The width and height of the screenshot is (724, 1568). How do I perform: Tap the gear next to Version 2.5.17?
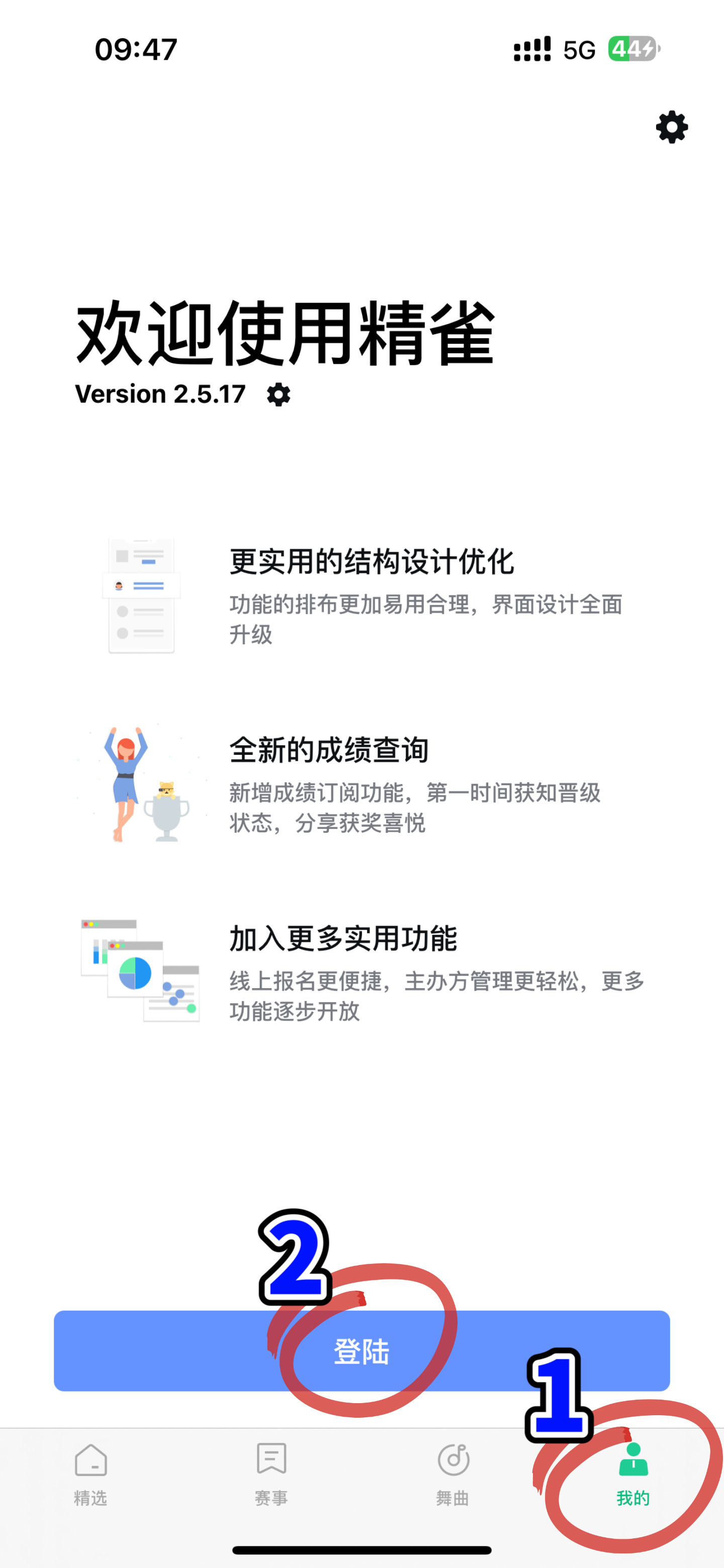tap(278, 395)
